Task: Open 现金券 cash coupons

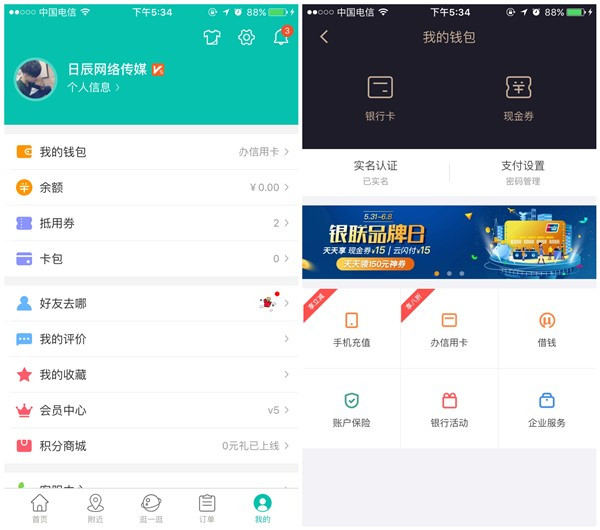Action: tap(518, 98)
